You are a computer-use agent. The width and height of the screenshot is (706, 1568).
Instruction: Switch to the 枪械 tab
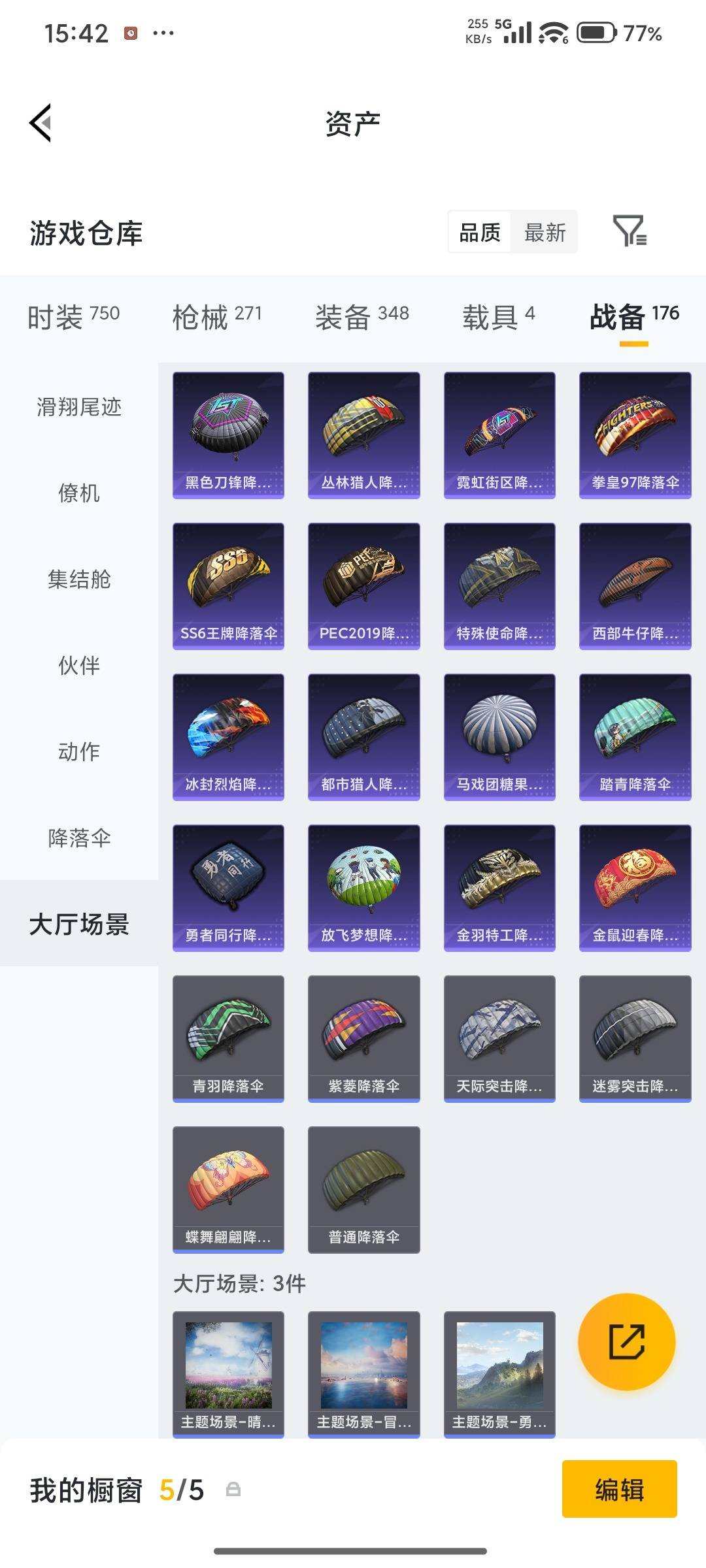pos(217,317)
